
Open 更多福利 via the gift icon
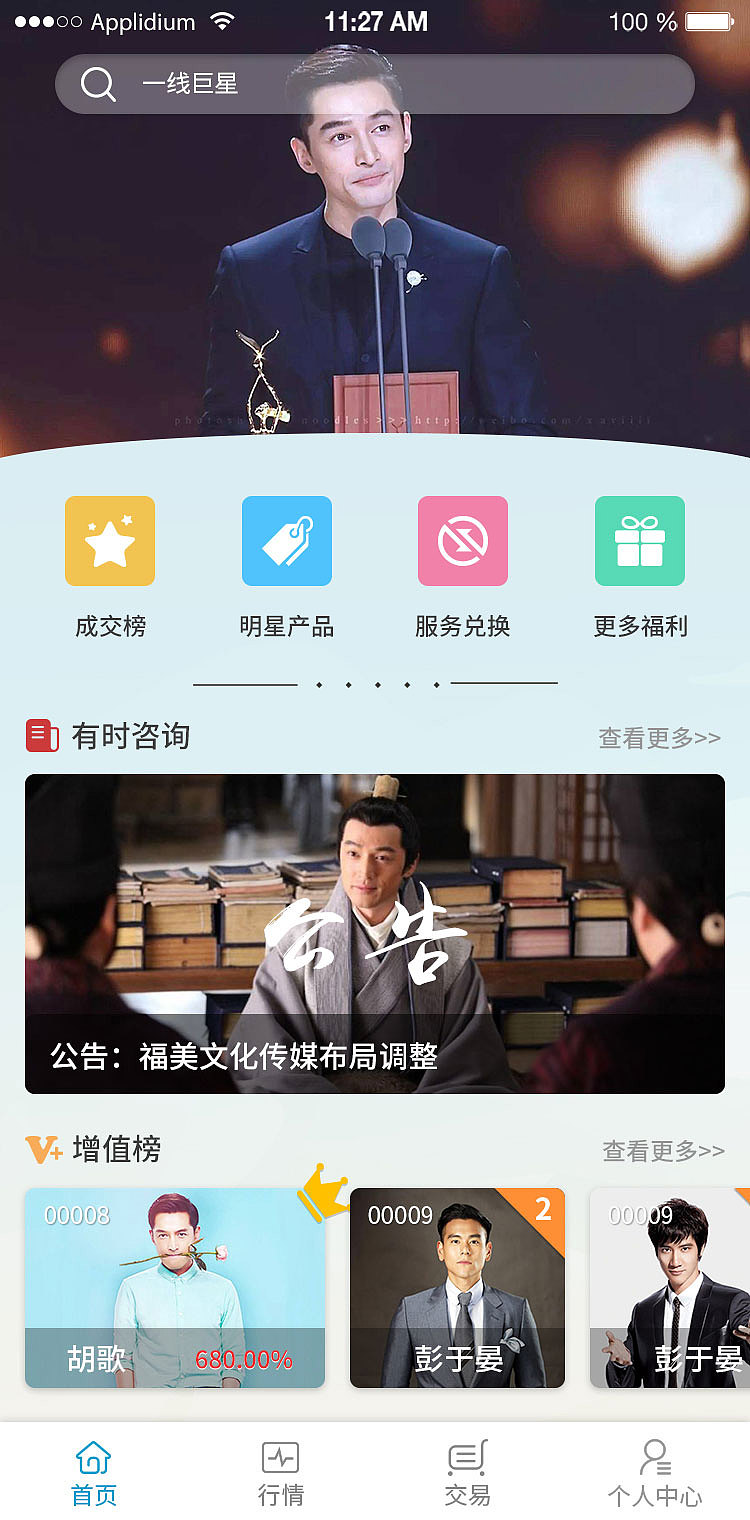(640, 541)
